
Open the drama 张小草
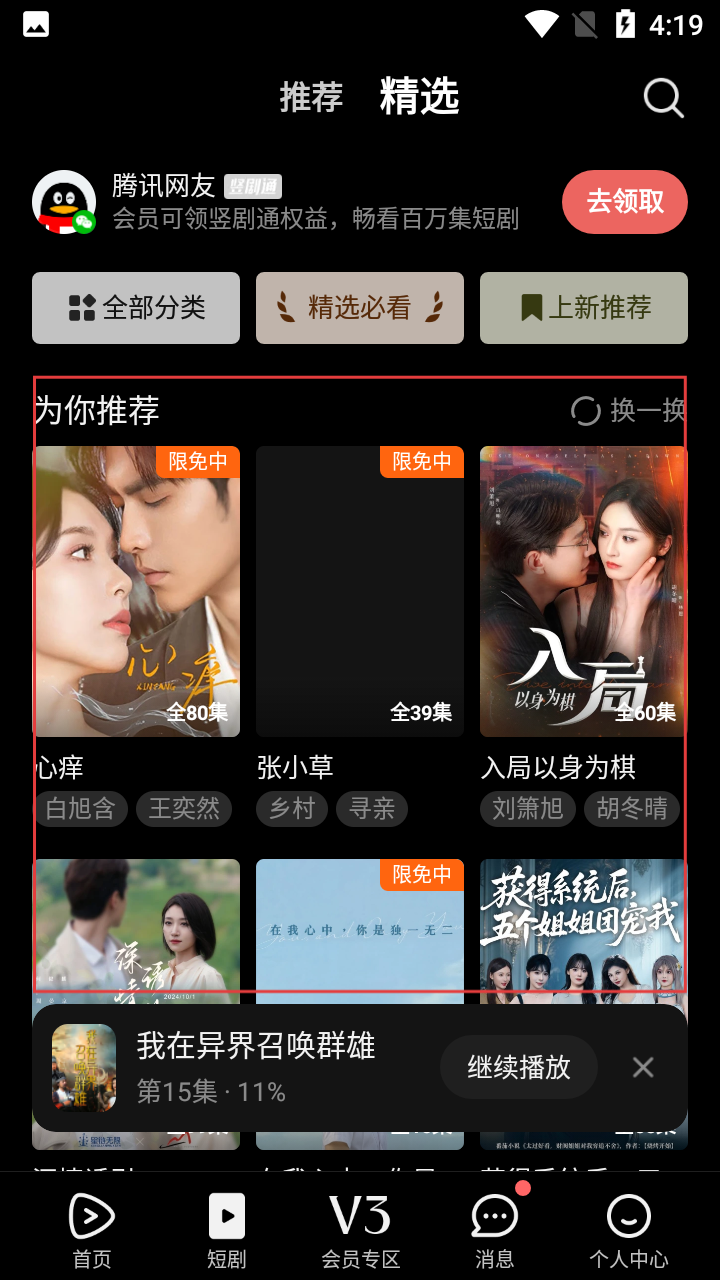click(360, 591)
